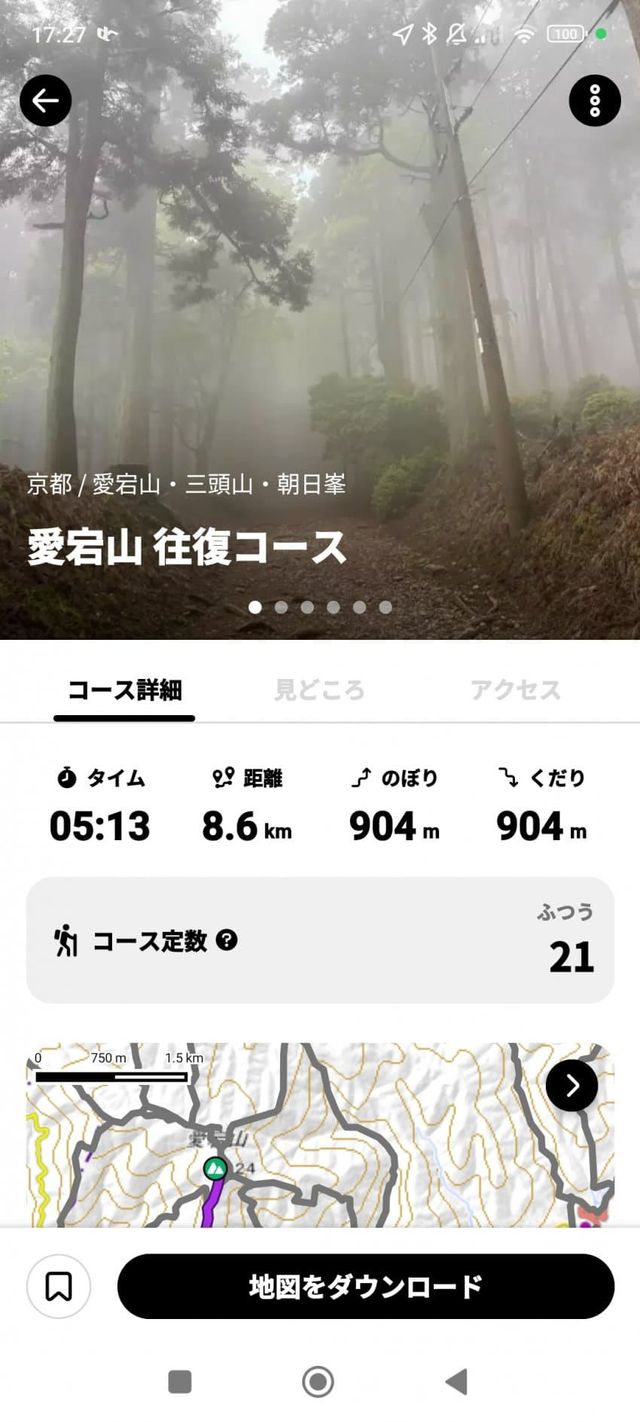
Task: Expand the course map with the arrow
Action: click(572, 1086)
